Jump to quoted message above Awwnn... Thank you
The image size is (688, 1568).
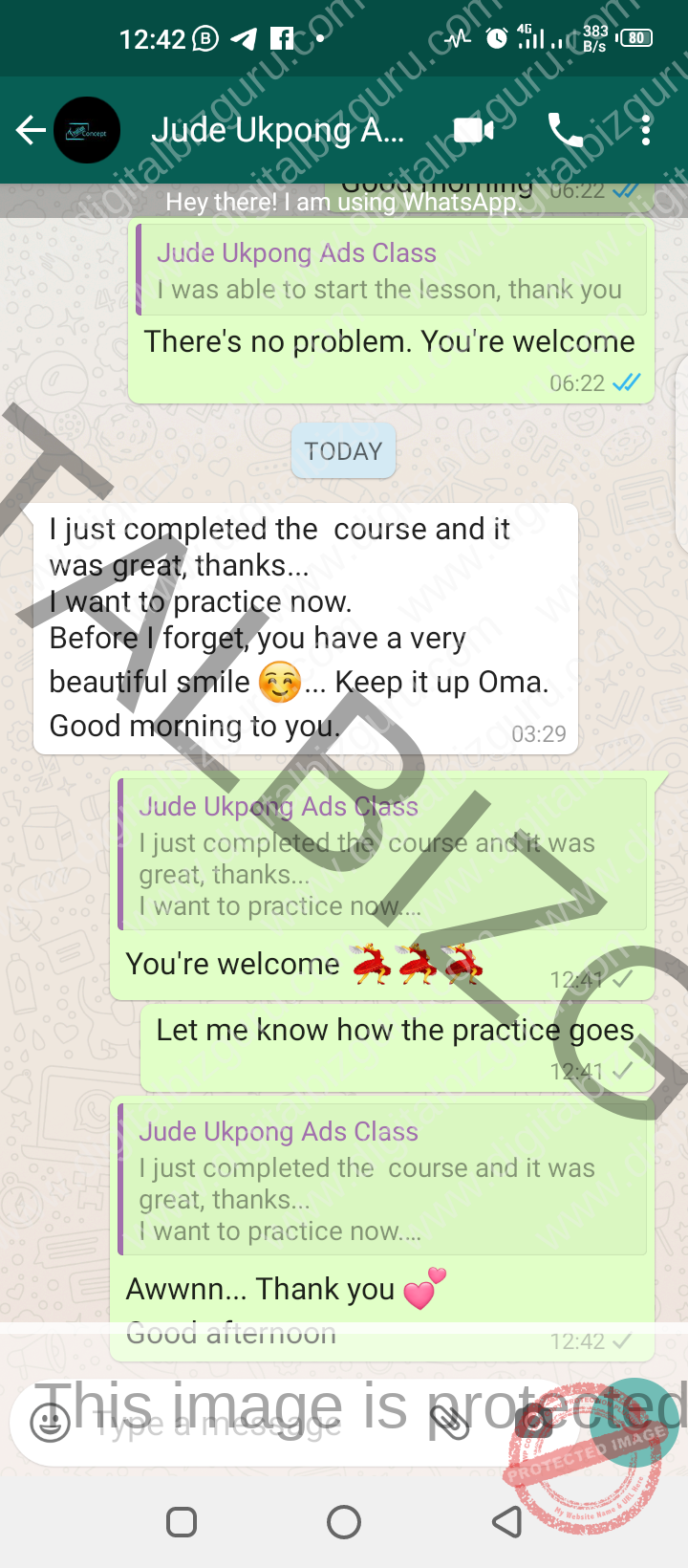[382, 1179]
